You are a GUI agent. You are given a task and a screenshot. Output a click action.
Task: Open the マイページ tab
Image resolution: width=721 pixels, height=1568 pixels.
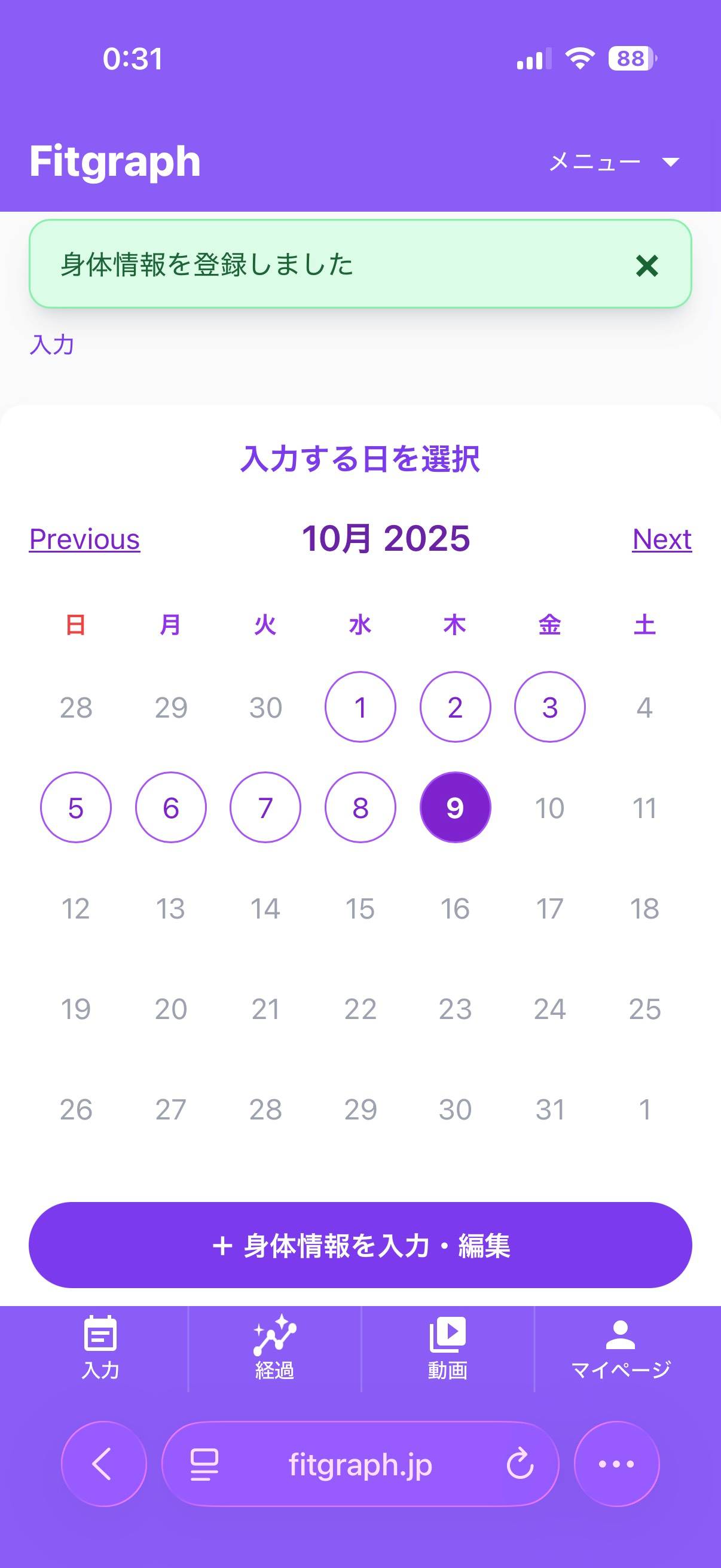click(621, 1348)
